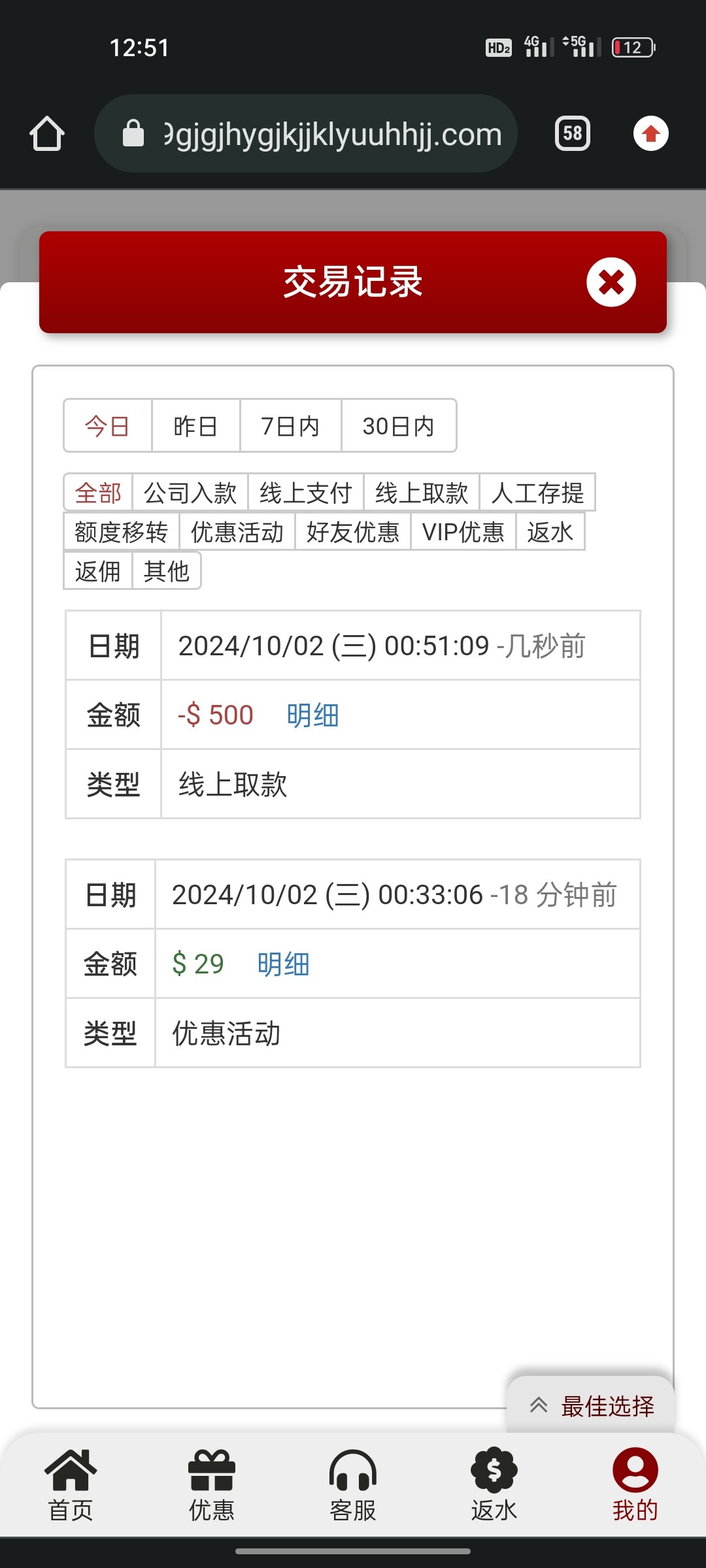Filter records by 线上支付
The width and height of the screenshot is (706, 1568).
pos(306,493)
